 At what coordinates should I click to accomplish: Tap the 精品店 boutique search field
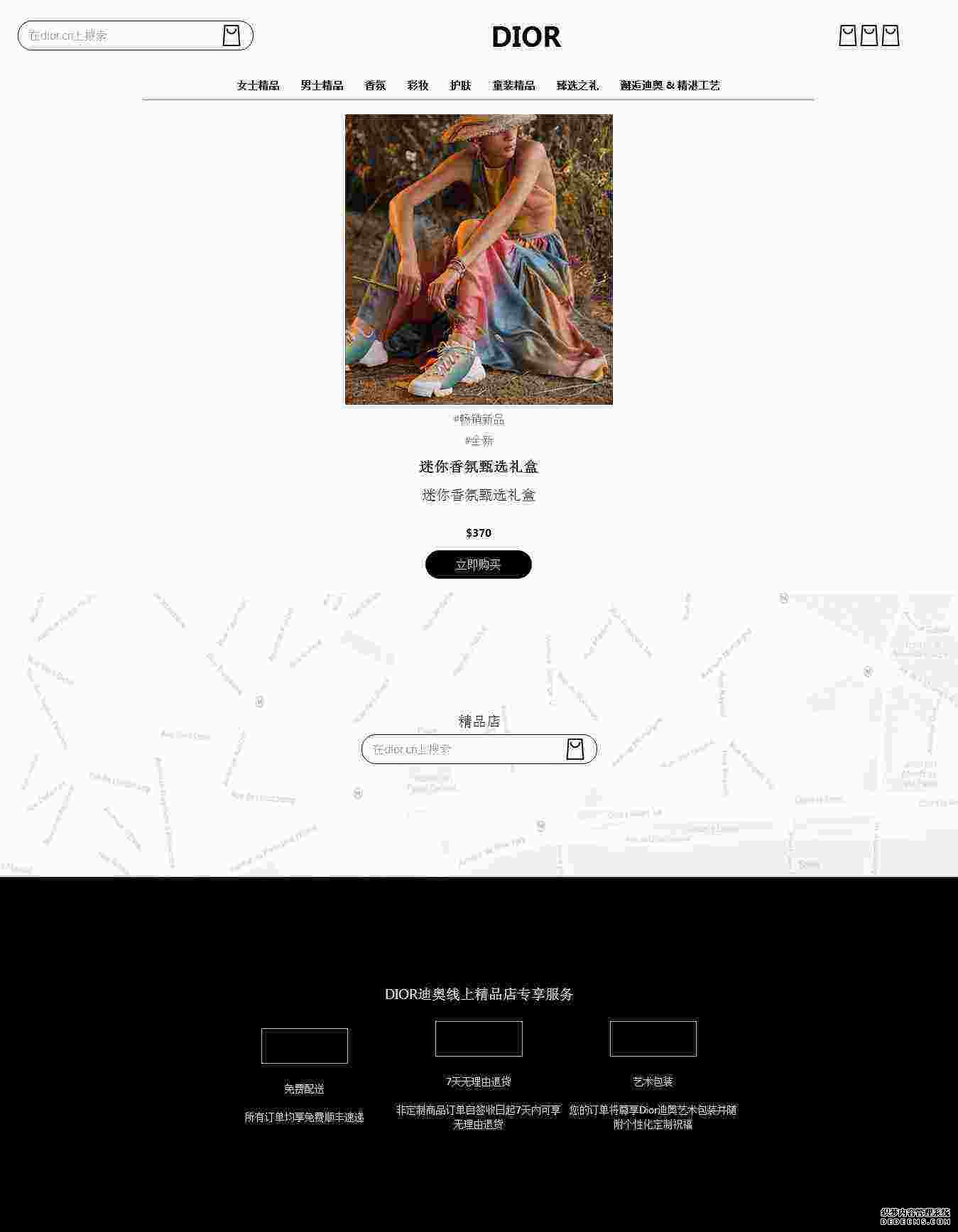(x=462, y=749)
